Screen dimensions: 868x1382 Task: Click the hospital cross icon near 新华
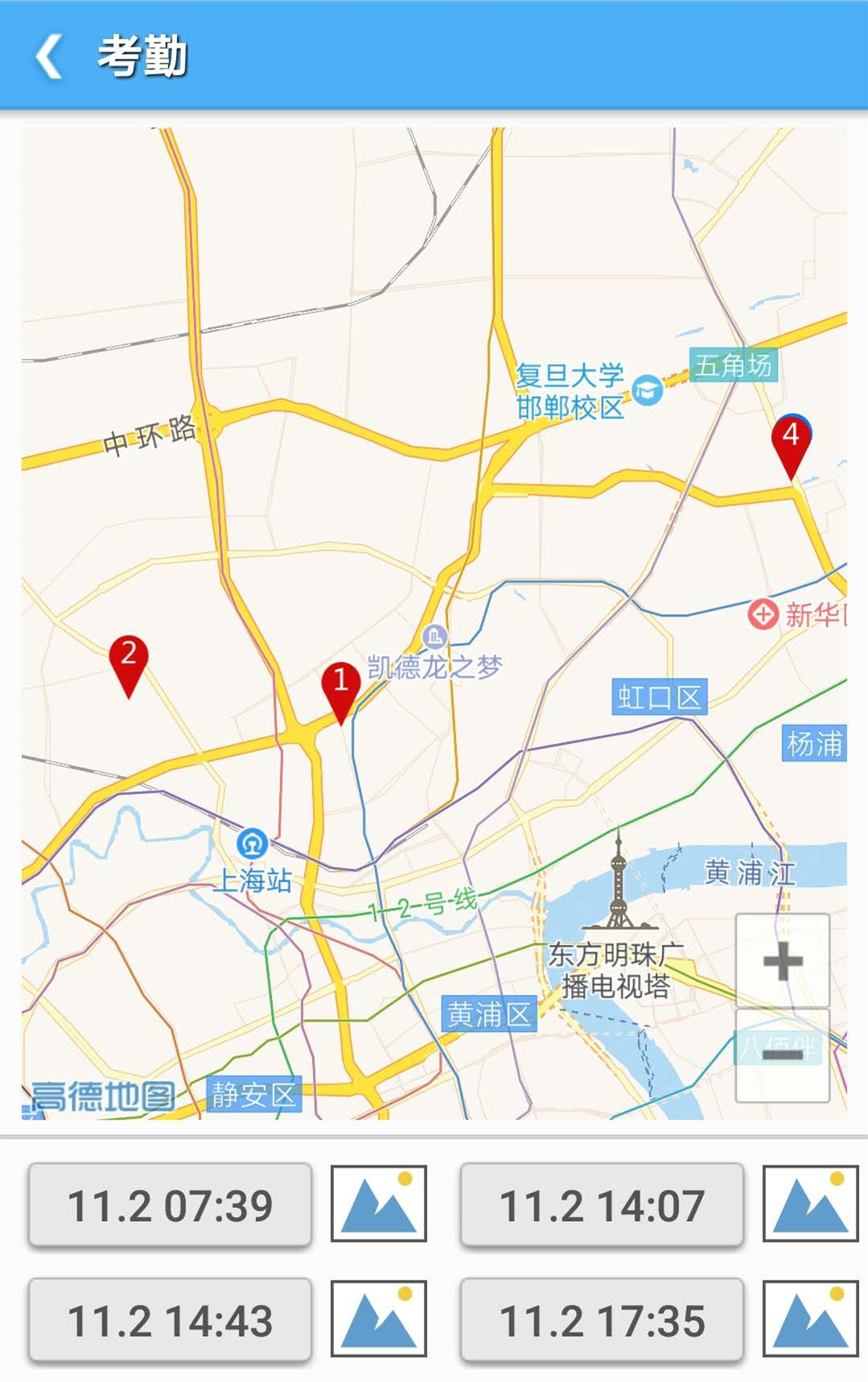[763, 615]
